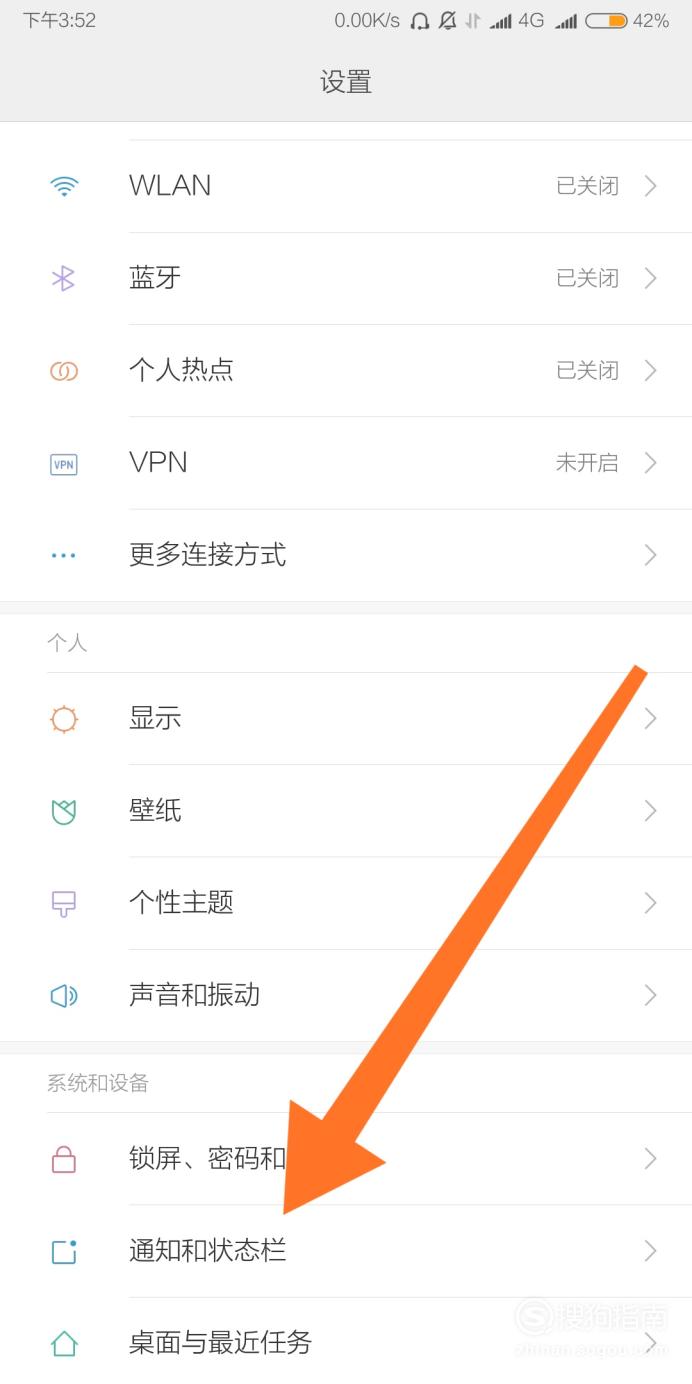Image resolution: width=692 pixels, height=1384 pixels.
Task: Open WLAN settings
Action: tap(346, 186)
